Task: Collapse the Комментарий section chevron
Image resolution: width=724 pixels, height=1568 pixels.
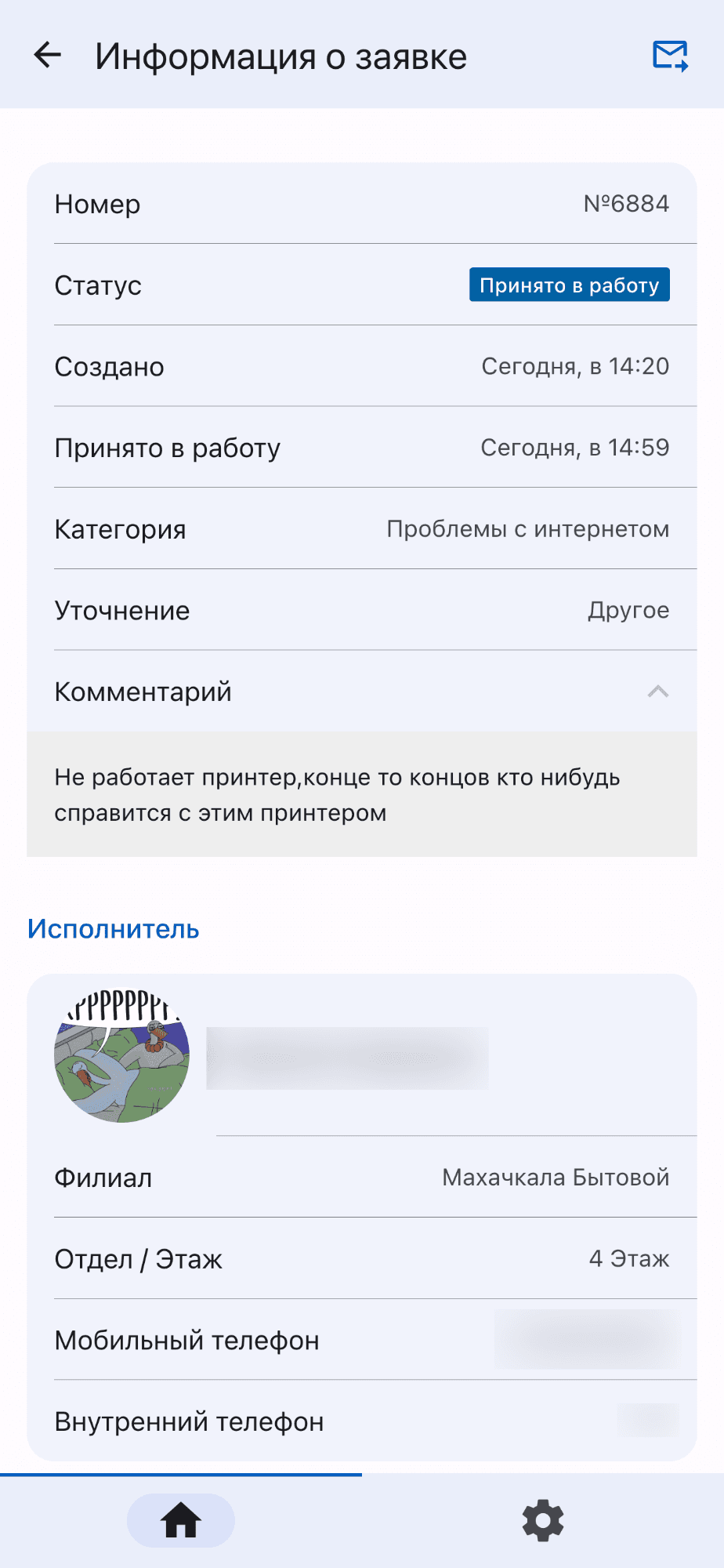Action: [659, 692]
